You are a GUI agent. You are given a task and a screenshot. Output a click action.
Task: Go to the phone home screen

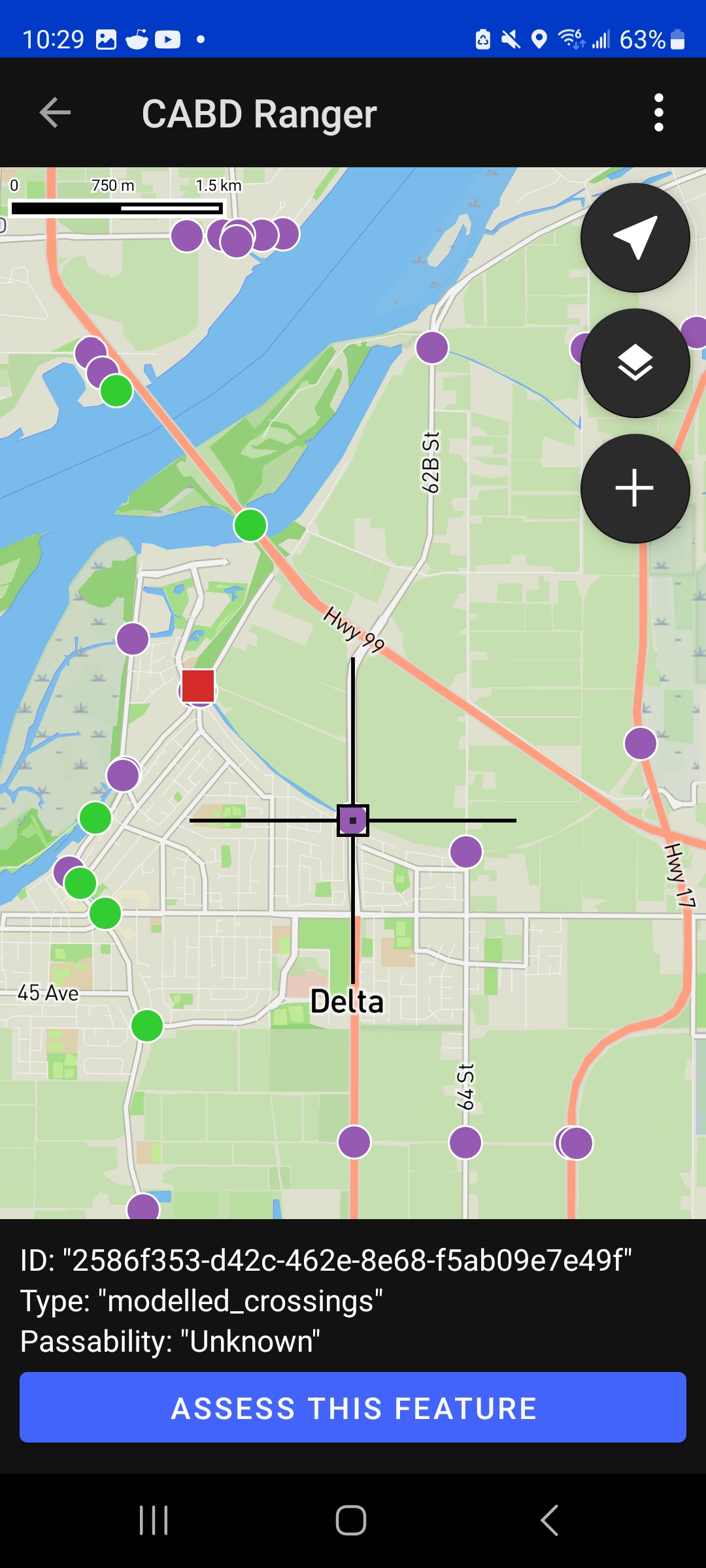[351, 1520]
